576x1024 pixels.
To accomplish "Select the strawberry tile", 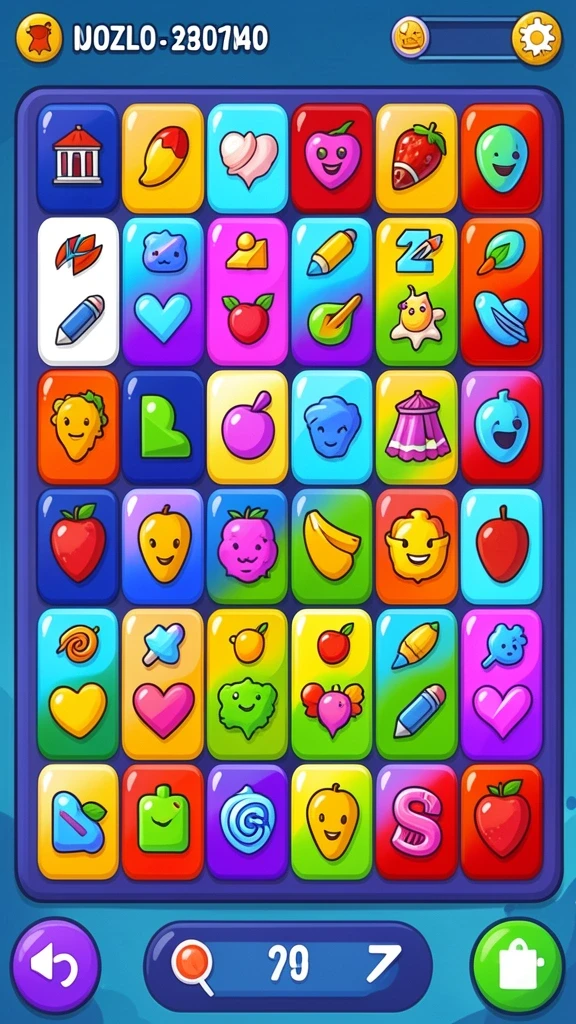I will tap(416, 158).
